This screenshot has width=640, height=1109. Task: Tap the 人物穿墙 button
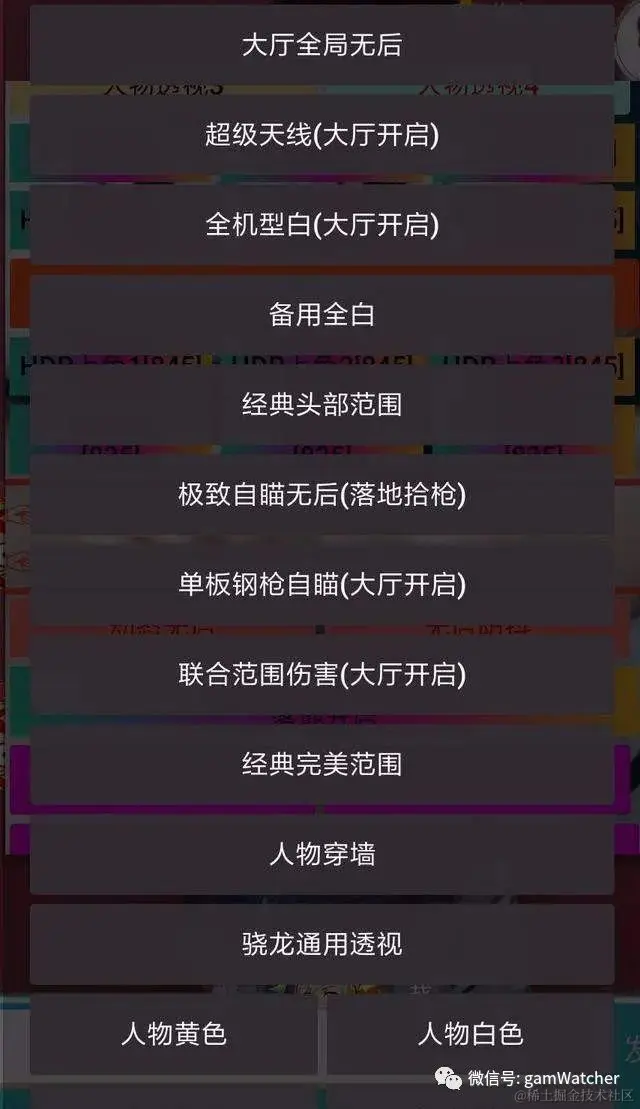[321, 854]
